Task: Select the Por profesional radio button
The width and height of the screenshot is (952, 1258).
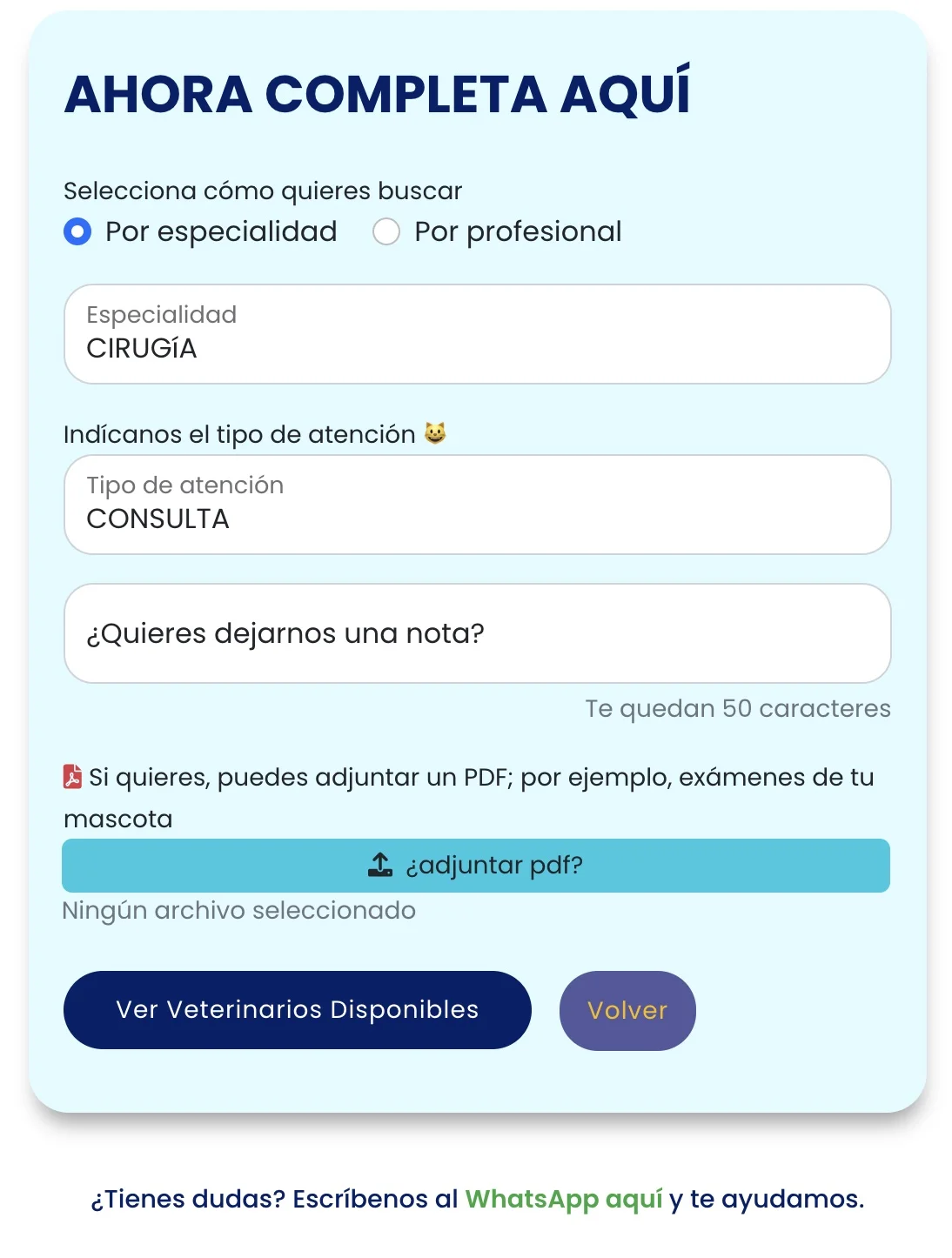Action: click(x=385, y=231)
